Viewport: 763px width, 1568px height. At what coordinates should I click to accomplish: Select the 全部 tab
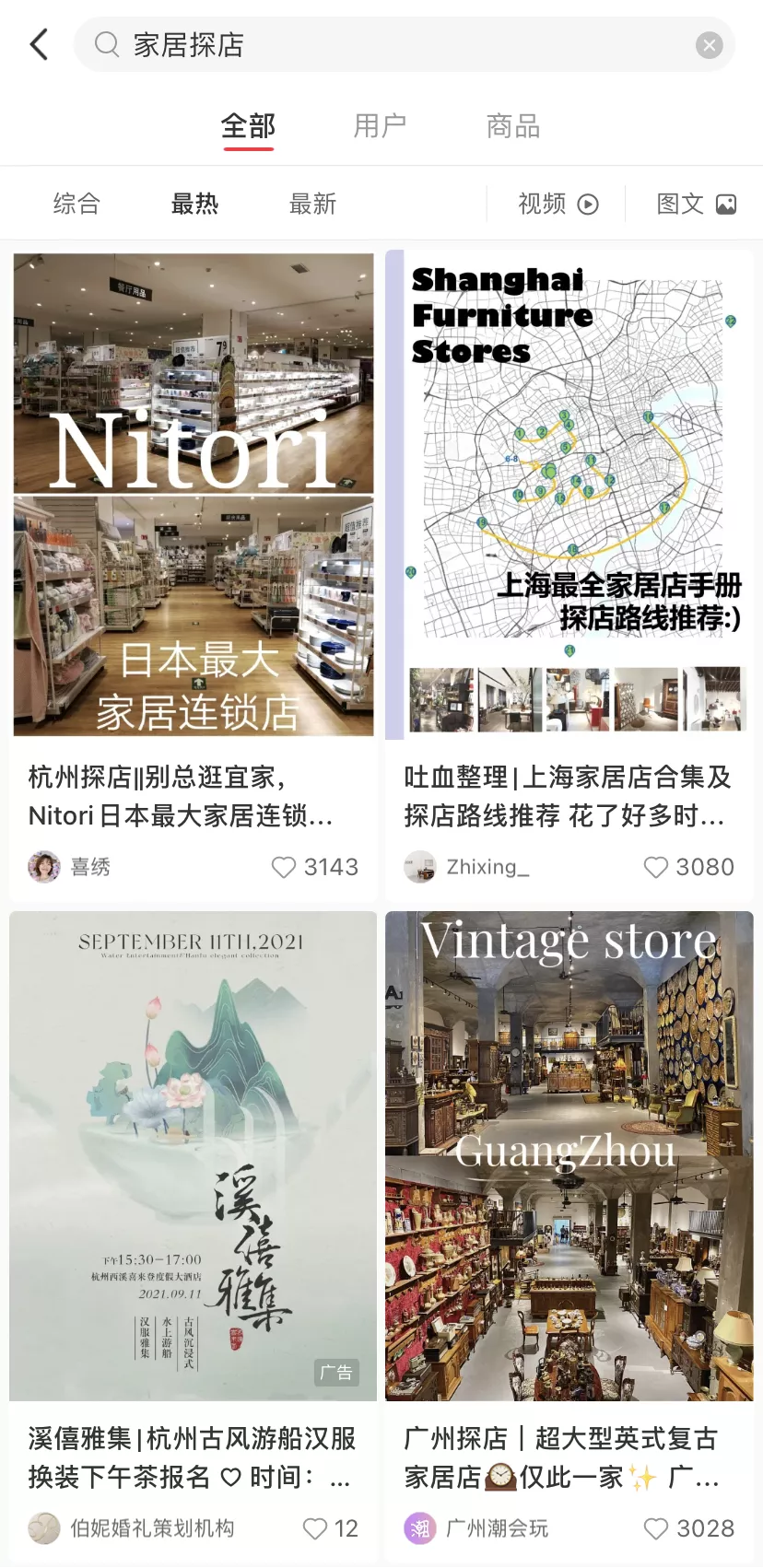click(x=248, y=126)
